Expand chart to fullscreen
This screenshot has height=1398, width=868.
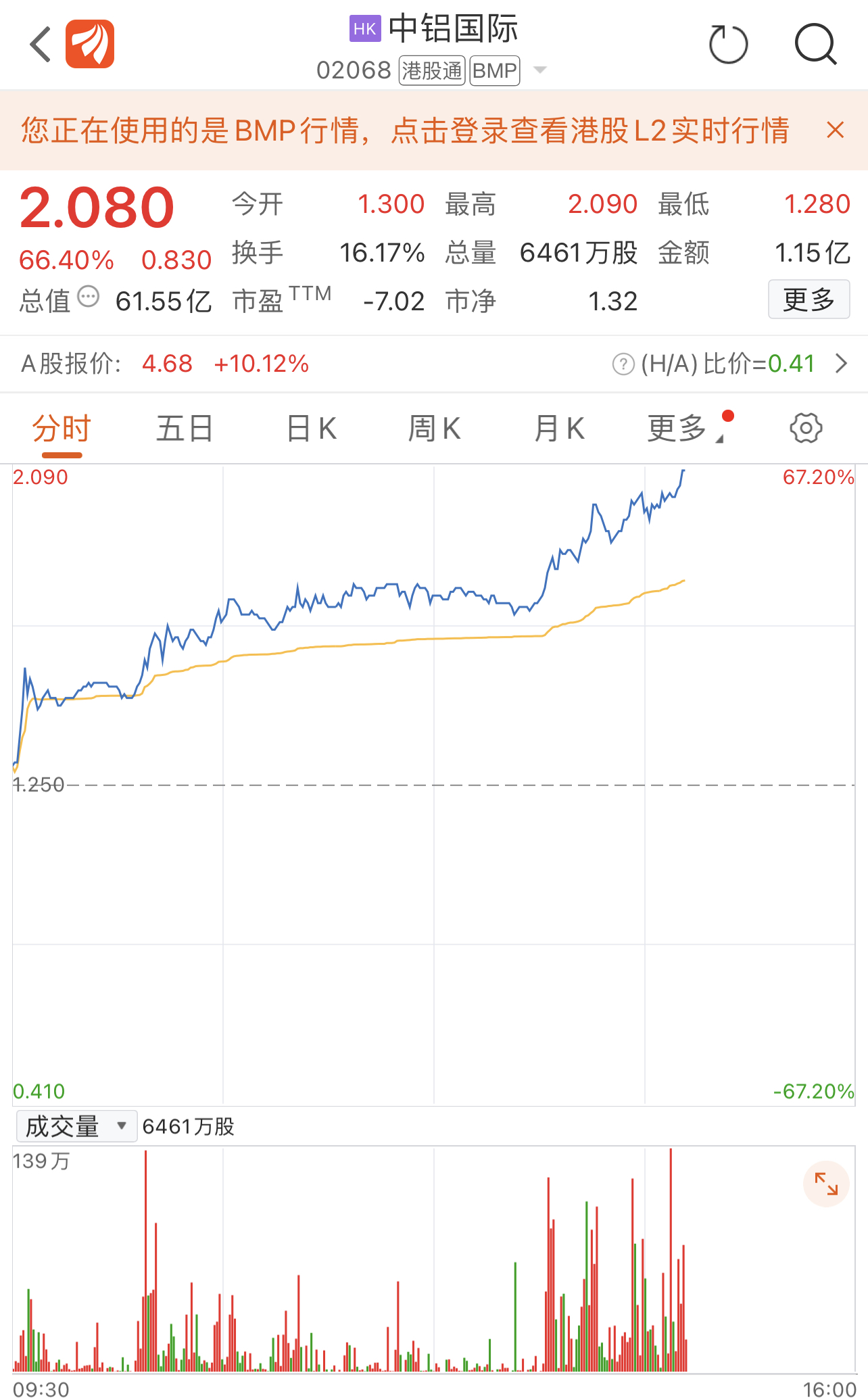pos(826,1184)
